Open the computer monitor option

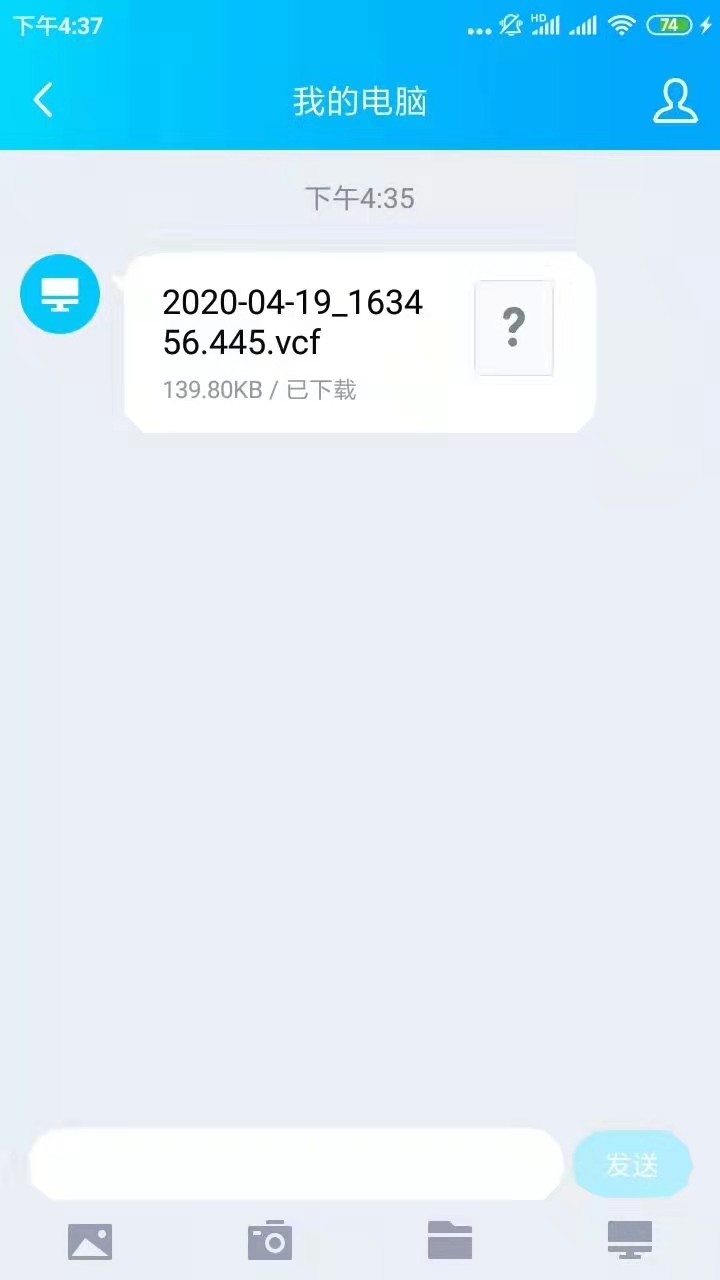pos(630,1241)
